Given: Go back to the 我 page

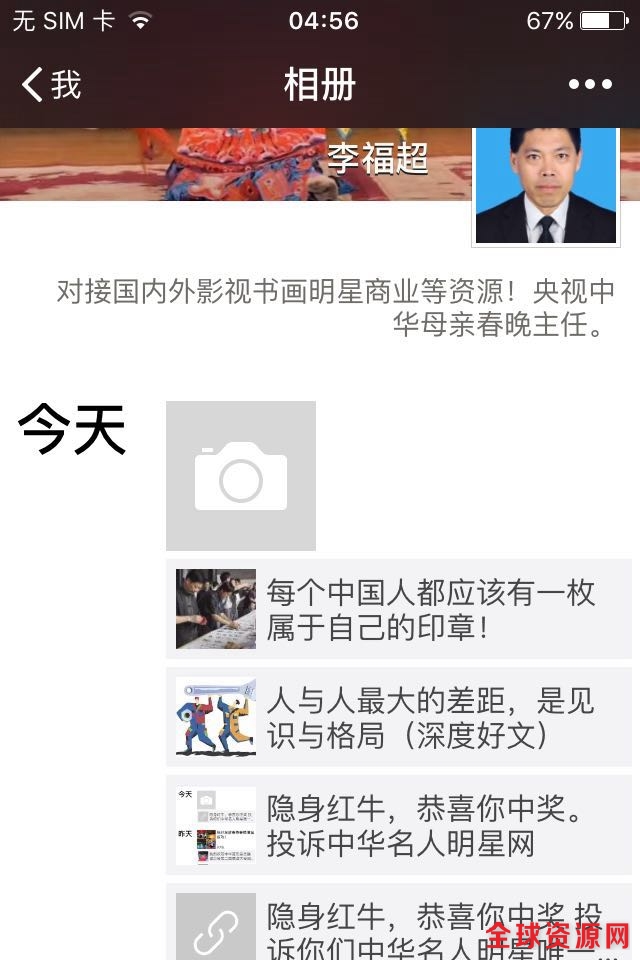Looking at the screenshot, I should click(50, 85).
